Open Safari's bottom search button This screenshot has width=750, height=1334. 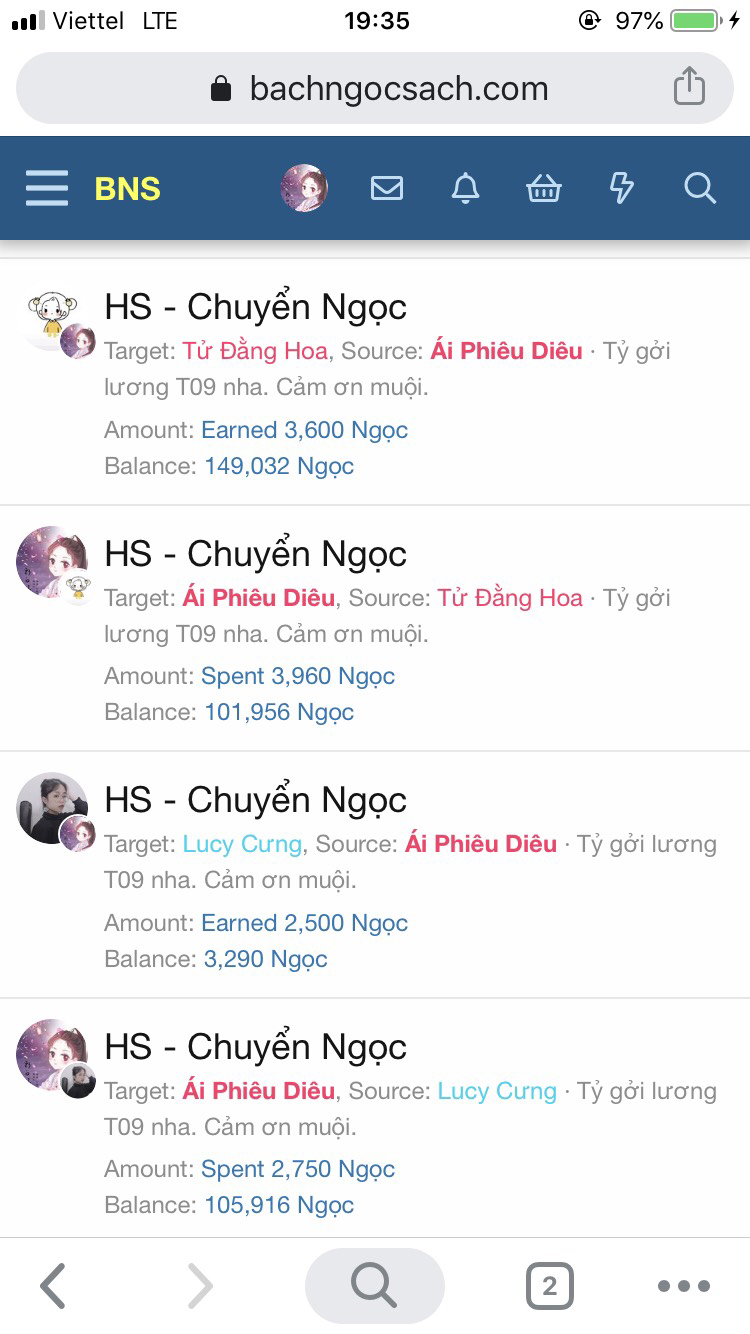(374, 1286)
